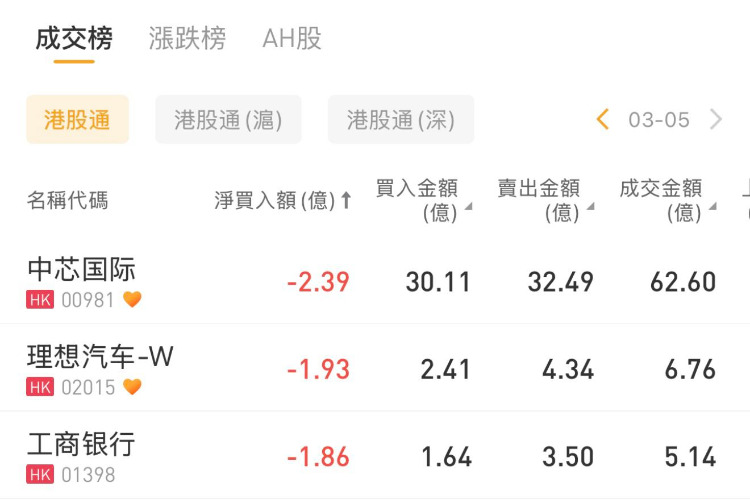Select the 成交榜 tab
Viewport: 750px width, 503px height.
(74, 39)
